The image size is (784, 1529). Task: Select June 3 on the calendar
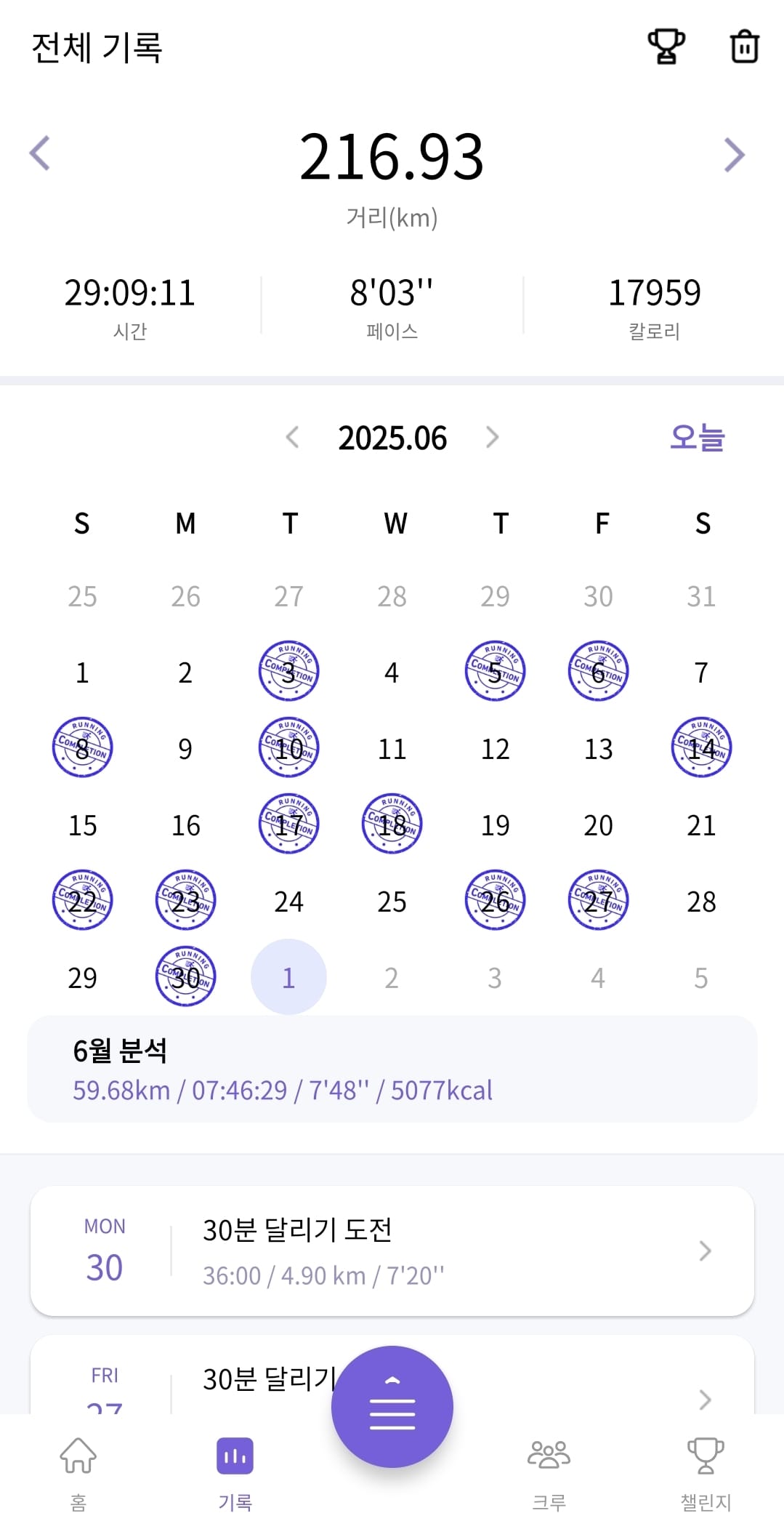(289, 671)
